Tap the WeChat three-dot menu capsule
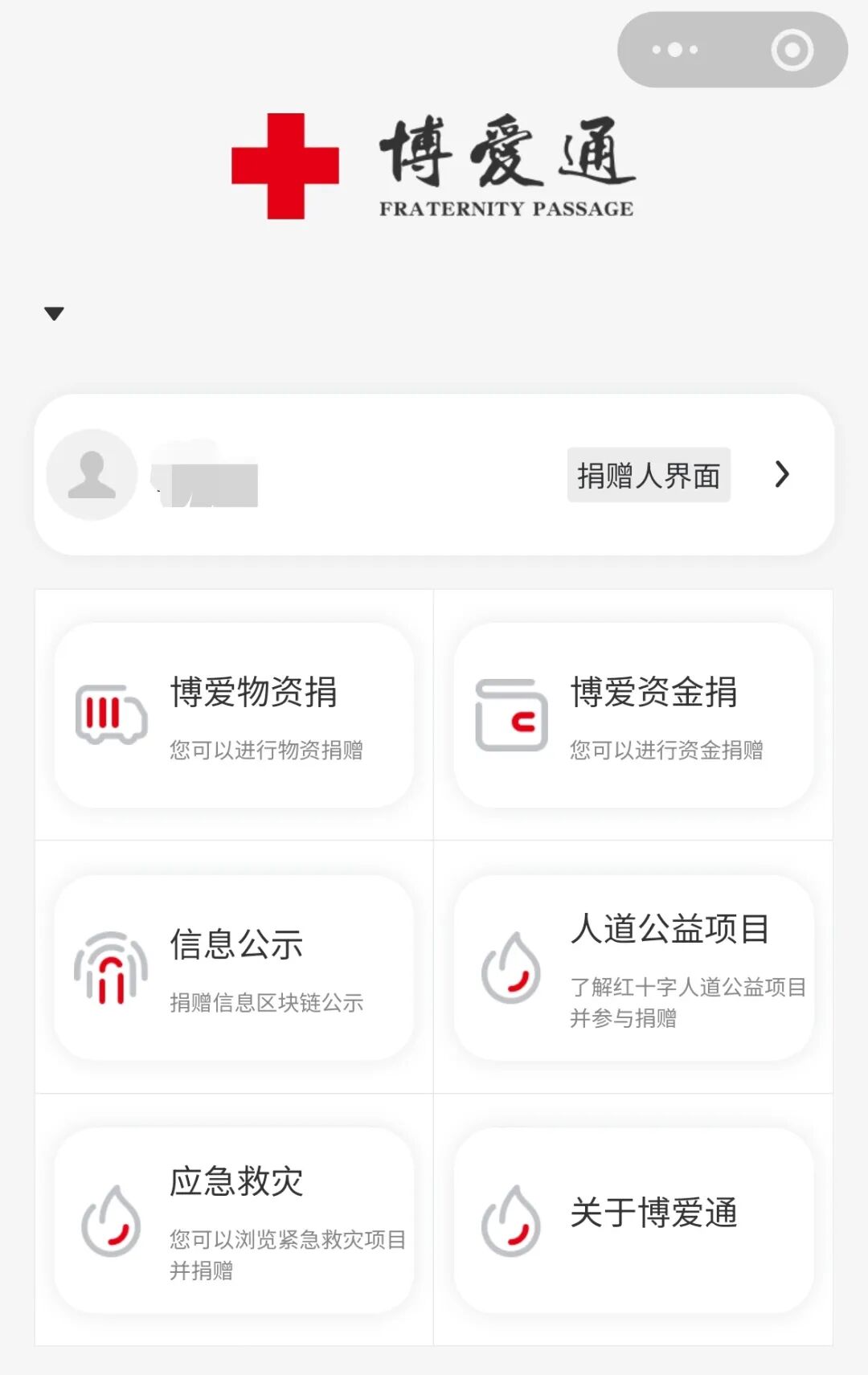868x1375 pixels. 674,49
